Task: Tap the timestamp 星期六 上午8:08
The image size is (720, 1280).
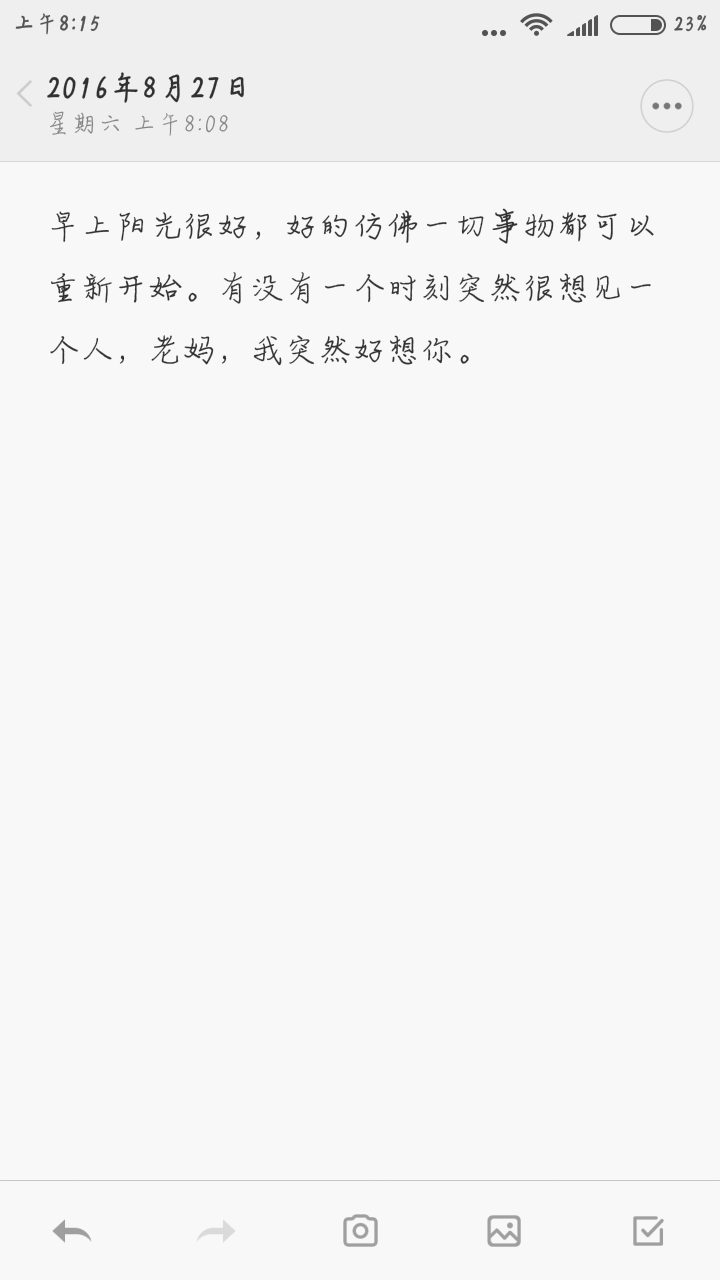Action: [135, 123]
